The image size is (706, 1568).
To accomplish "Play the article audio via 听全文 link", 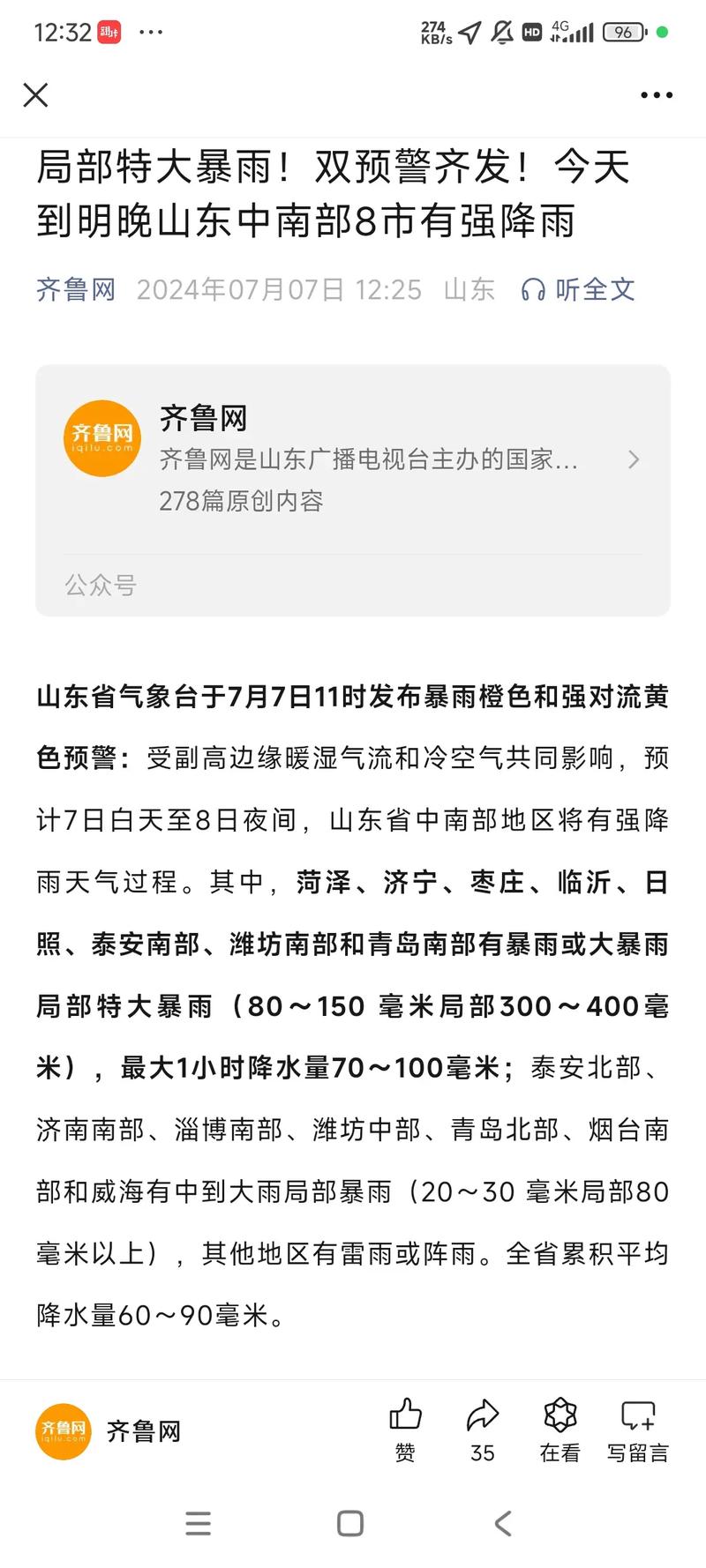I will pos(593,288).
